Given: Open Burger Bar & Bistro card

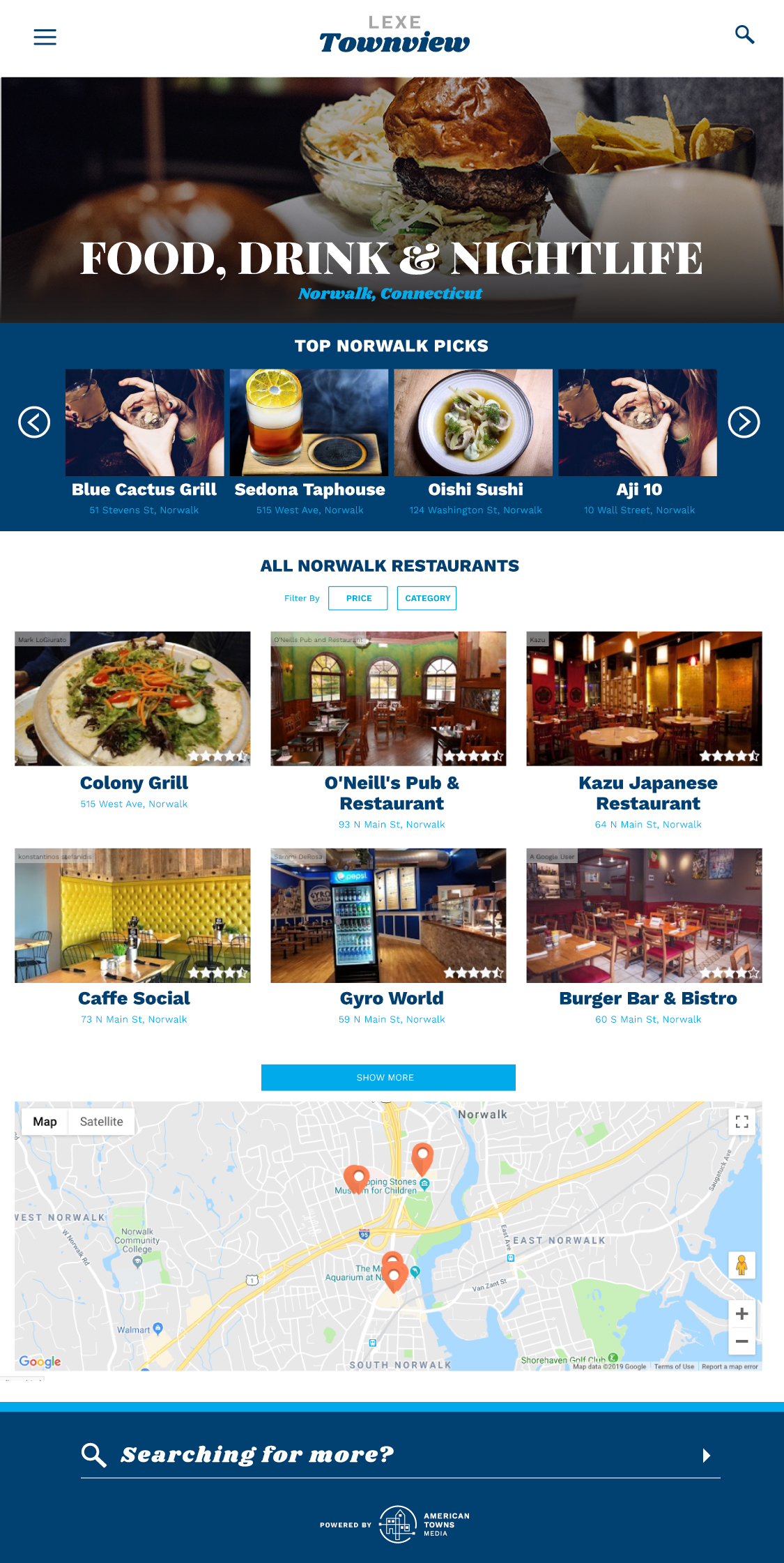Looking at the screenshot, I should pos(644,915).
